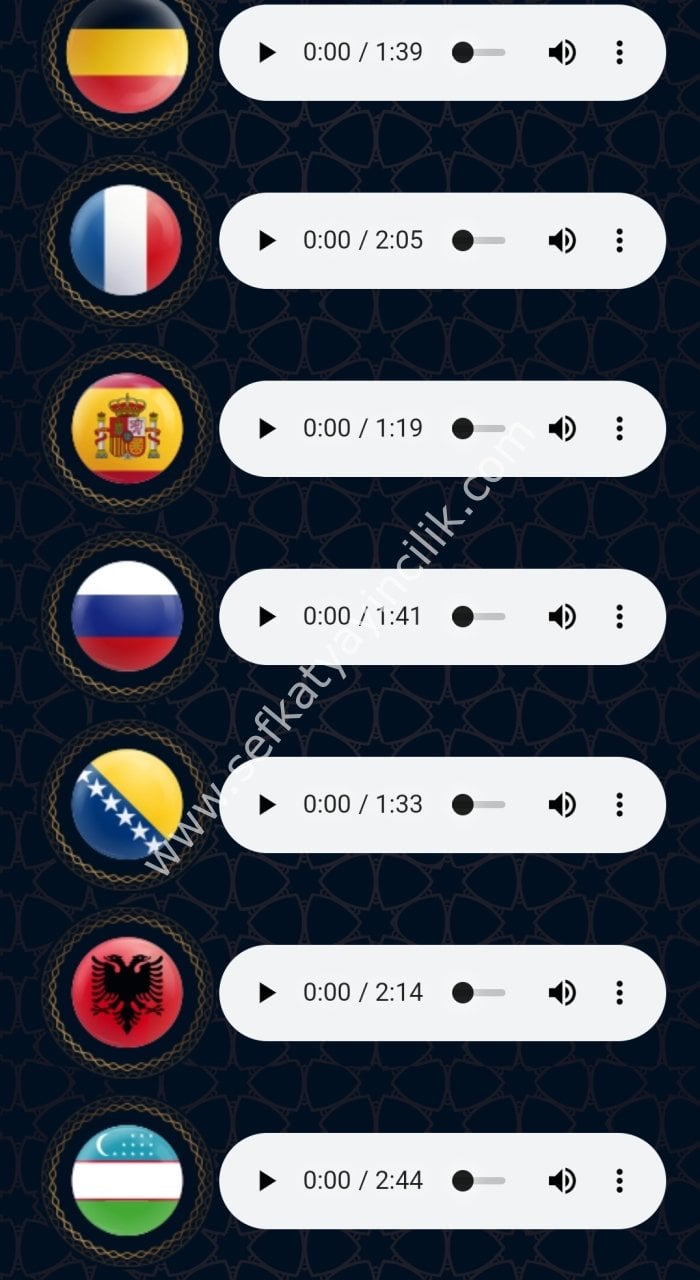
Task: Mute the Russian 1:41 audio player
Action: [562, 616]
